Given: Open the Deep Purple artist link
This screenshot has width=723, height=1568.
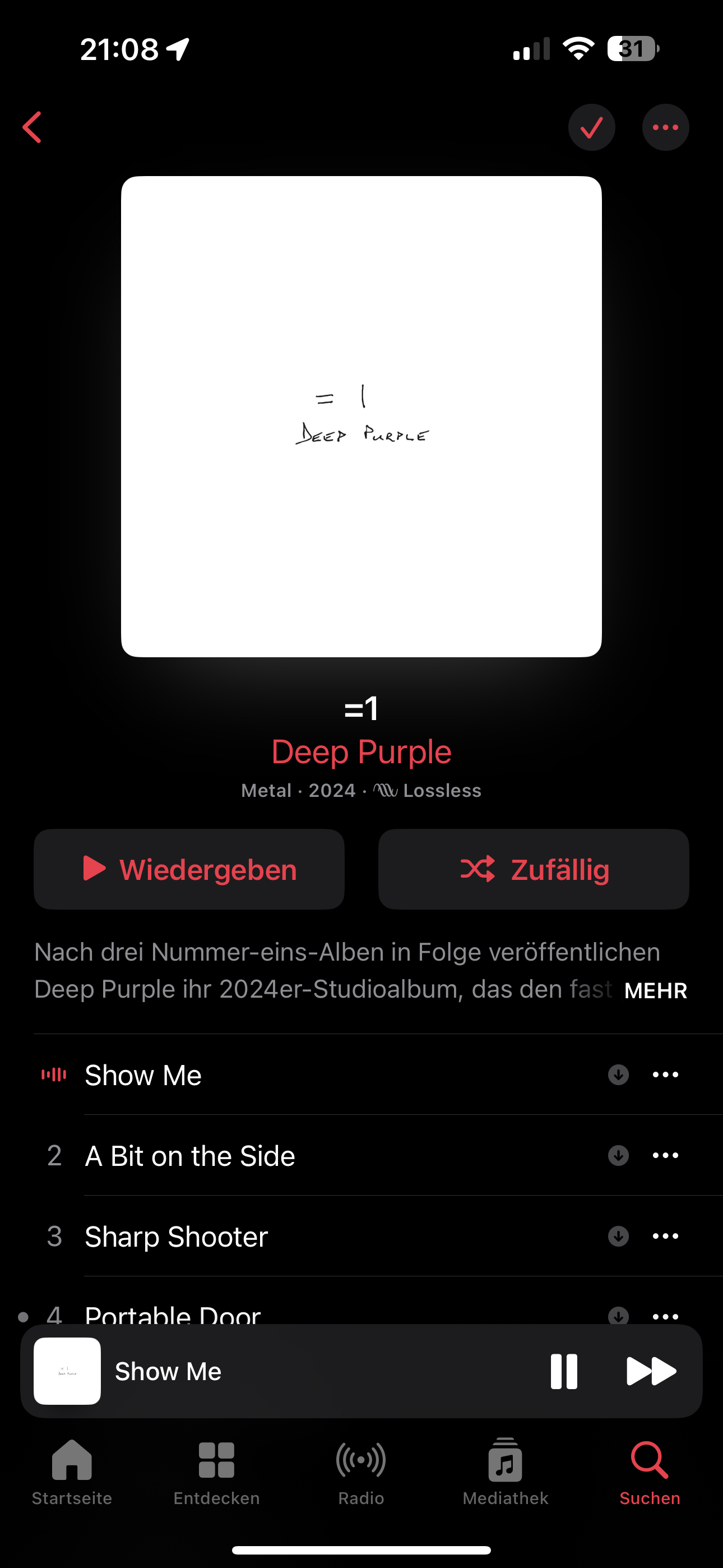Looking at the screenshot, I should pos(361,751).
